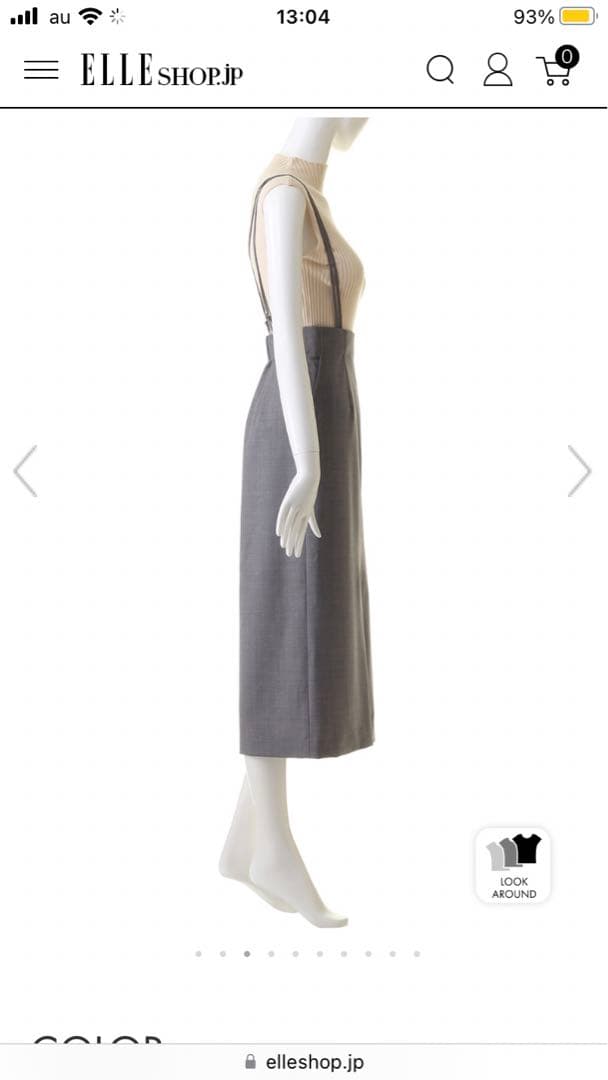The height and width of the screenshot is (1080, 608).
Task: Open the LOOK AROUND button
Action: pos(513,865)
